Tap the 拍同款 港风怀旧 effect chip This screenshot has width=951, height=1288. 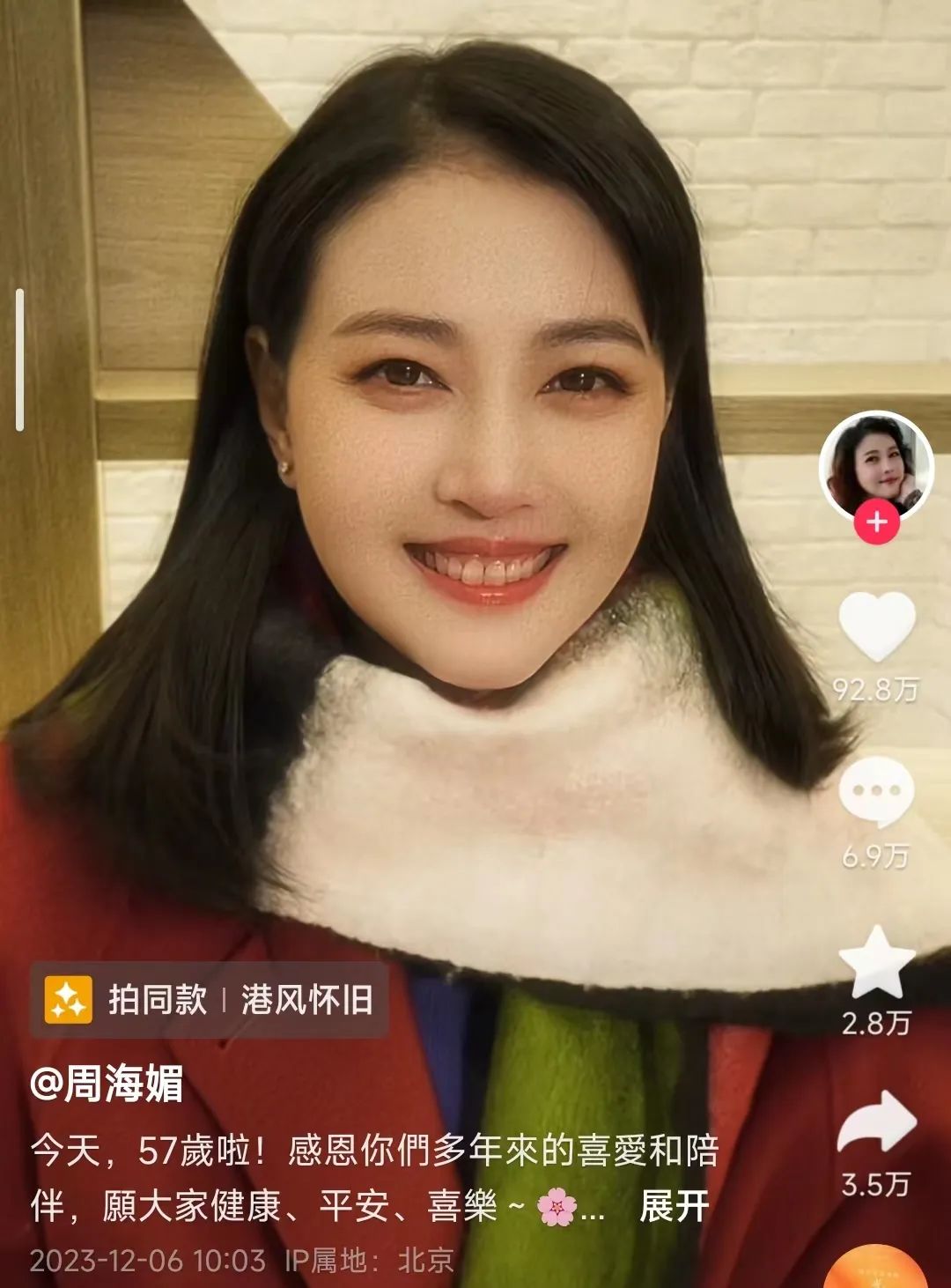click(x=210, y=1000)
